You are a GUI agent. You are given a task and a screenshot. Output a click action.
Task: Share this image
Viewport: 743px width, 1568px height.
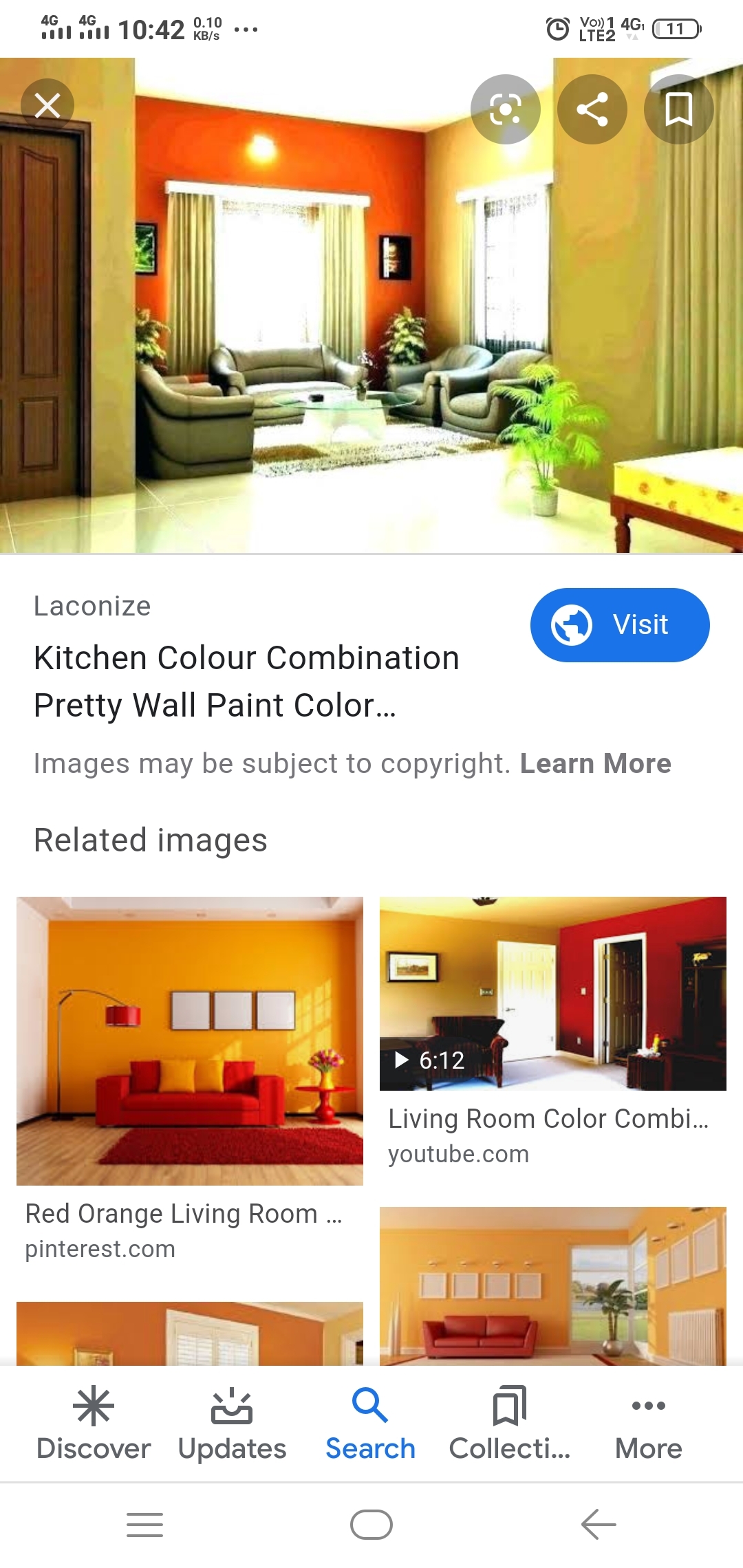(592, 109)
